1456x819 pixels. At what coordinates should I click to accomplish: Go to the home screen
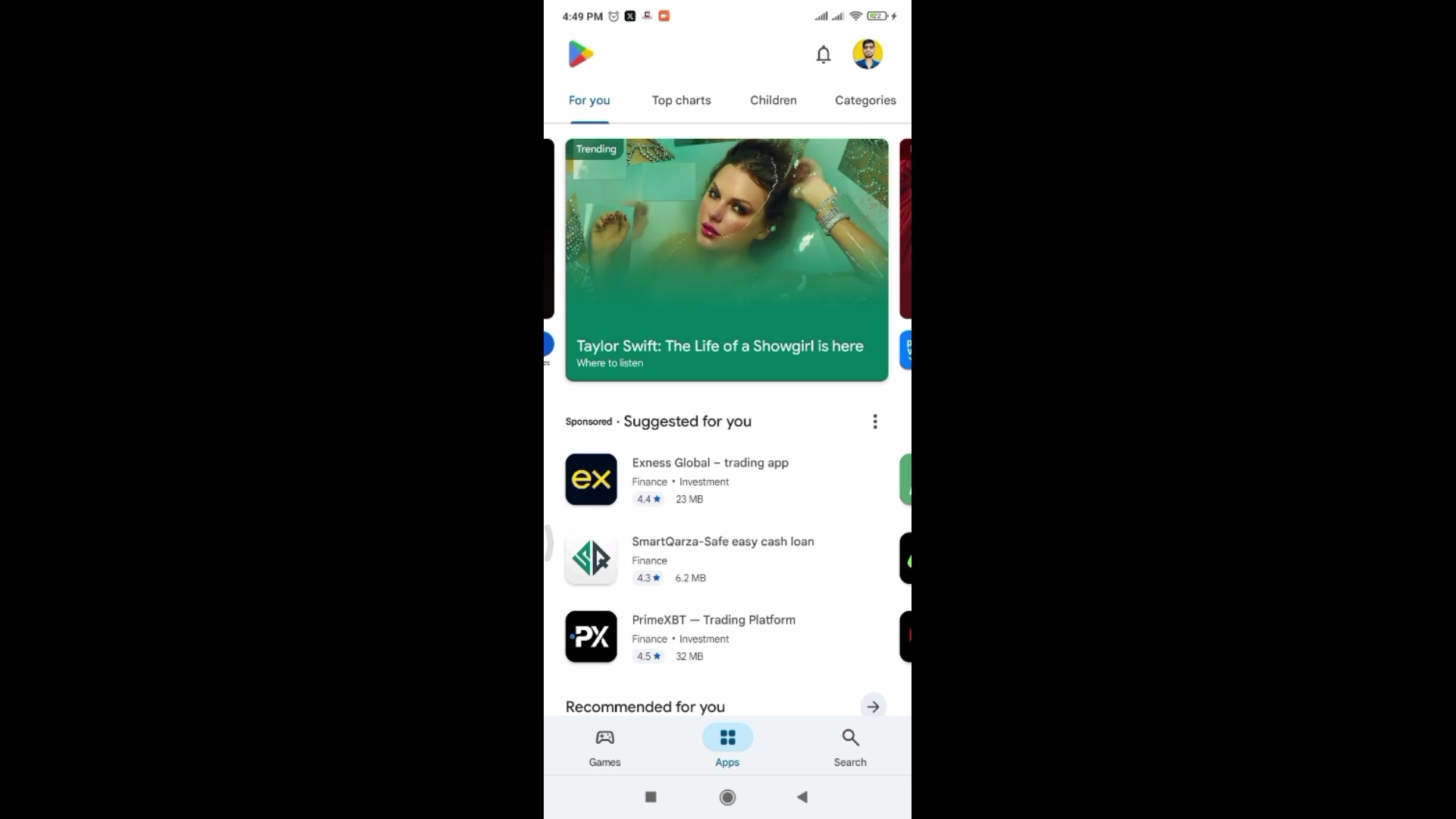coord(727,797)
